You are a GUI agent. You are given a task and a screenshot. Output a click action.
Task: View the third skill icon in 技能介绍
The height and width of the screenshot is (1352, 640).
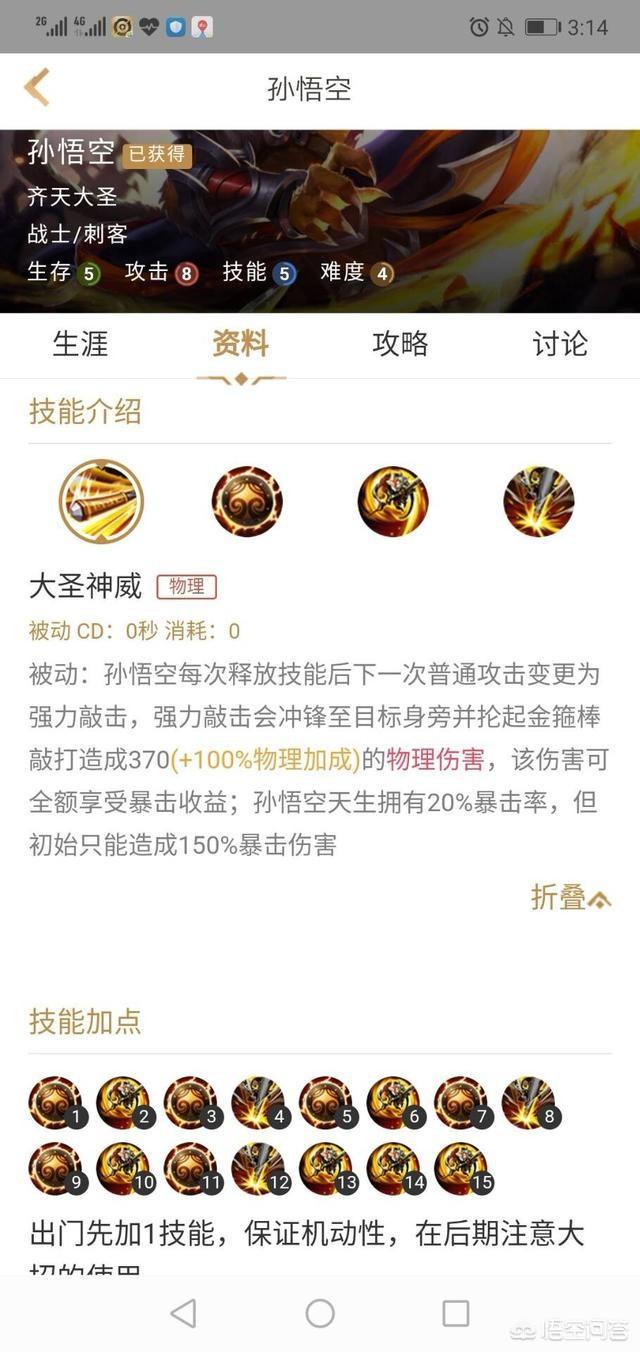pos(393,502)
